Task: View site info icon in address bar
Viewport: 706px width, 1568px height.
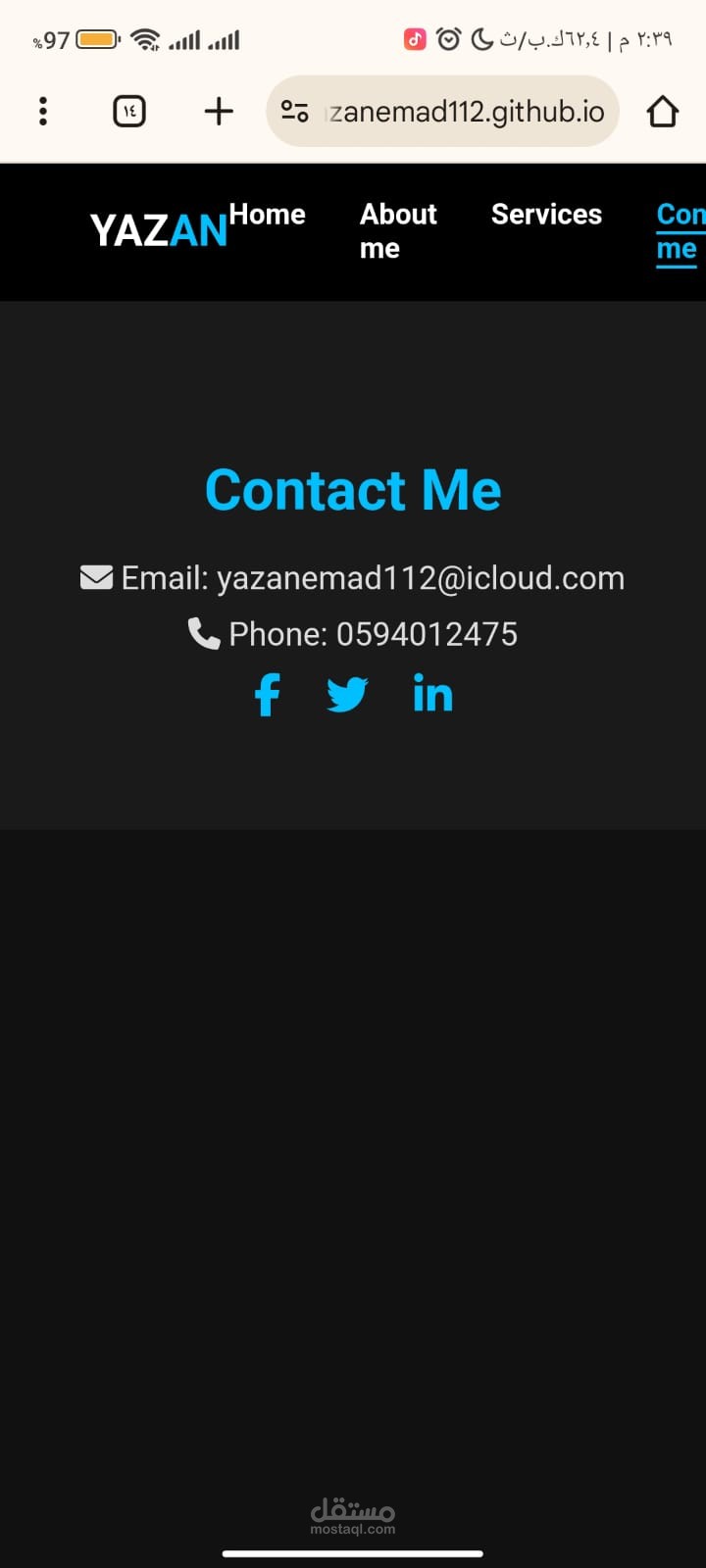Action: pyautogui.click(x=295, y=112)
